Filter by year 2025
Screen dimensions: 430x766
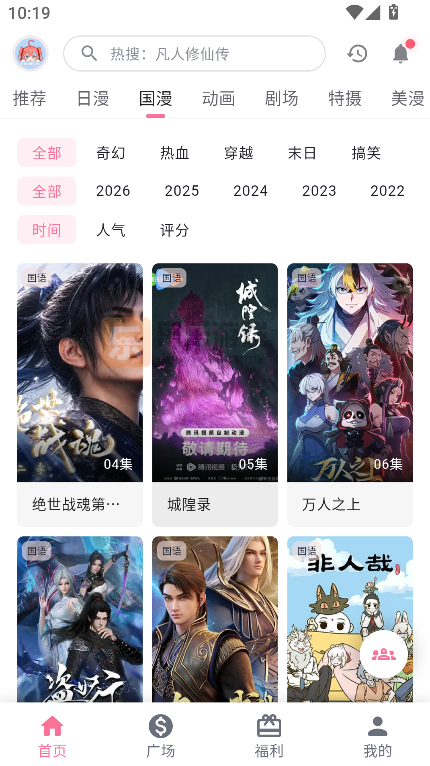point(182,191)
